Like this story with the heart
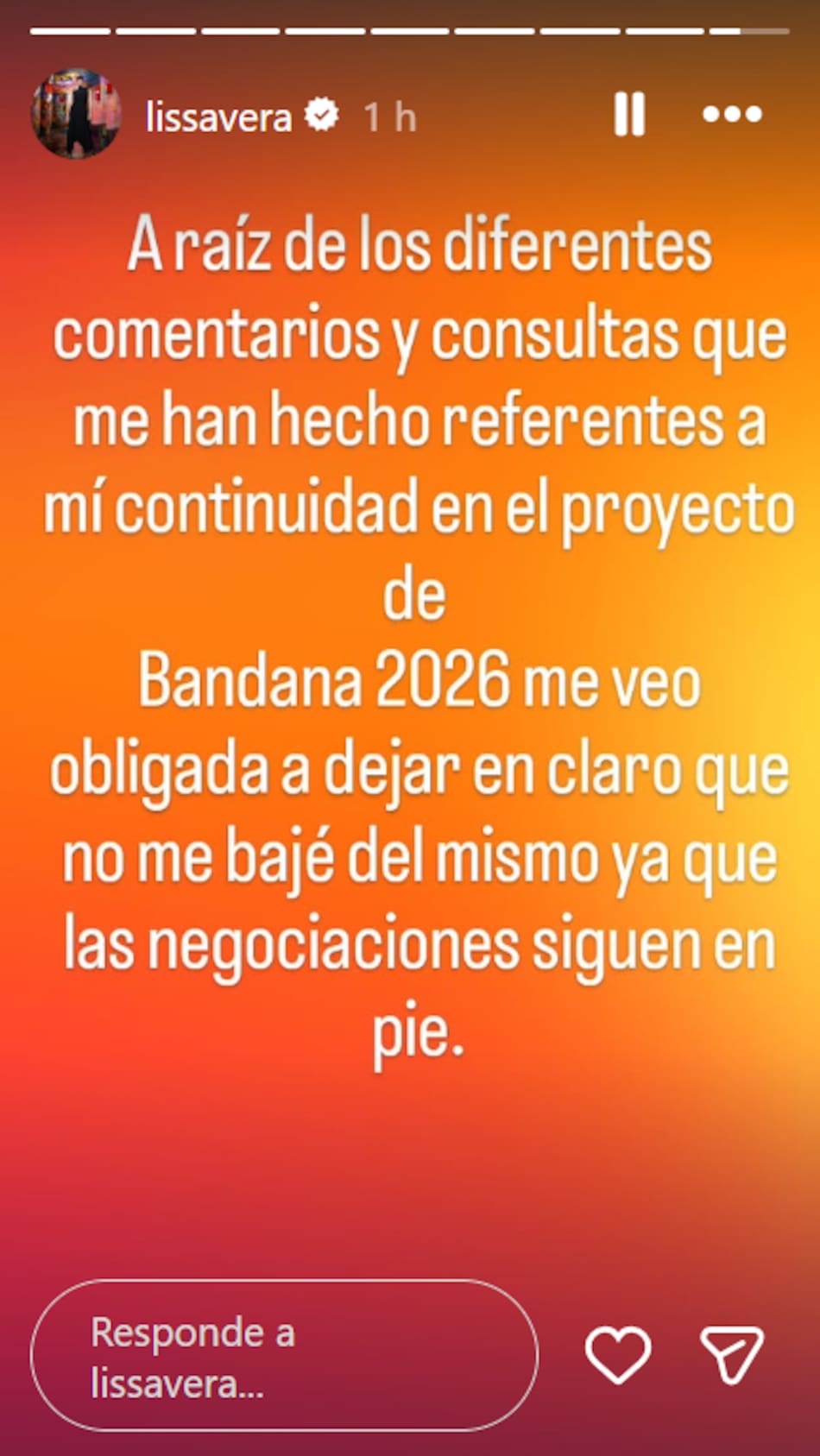 coord(618,1354)
